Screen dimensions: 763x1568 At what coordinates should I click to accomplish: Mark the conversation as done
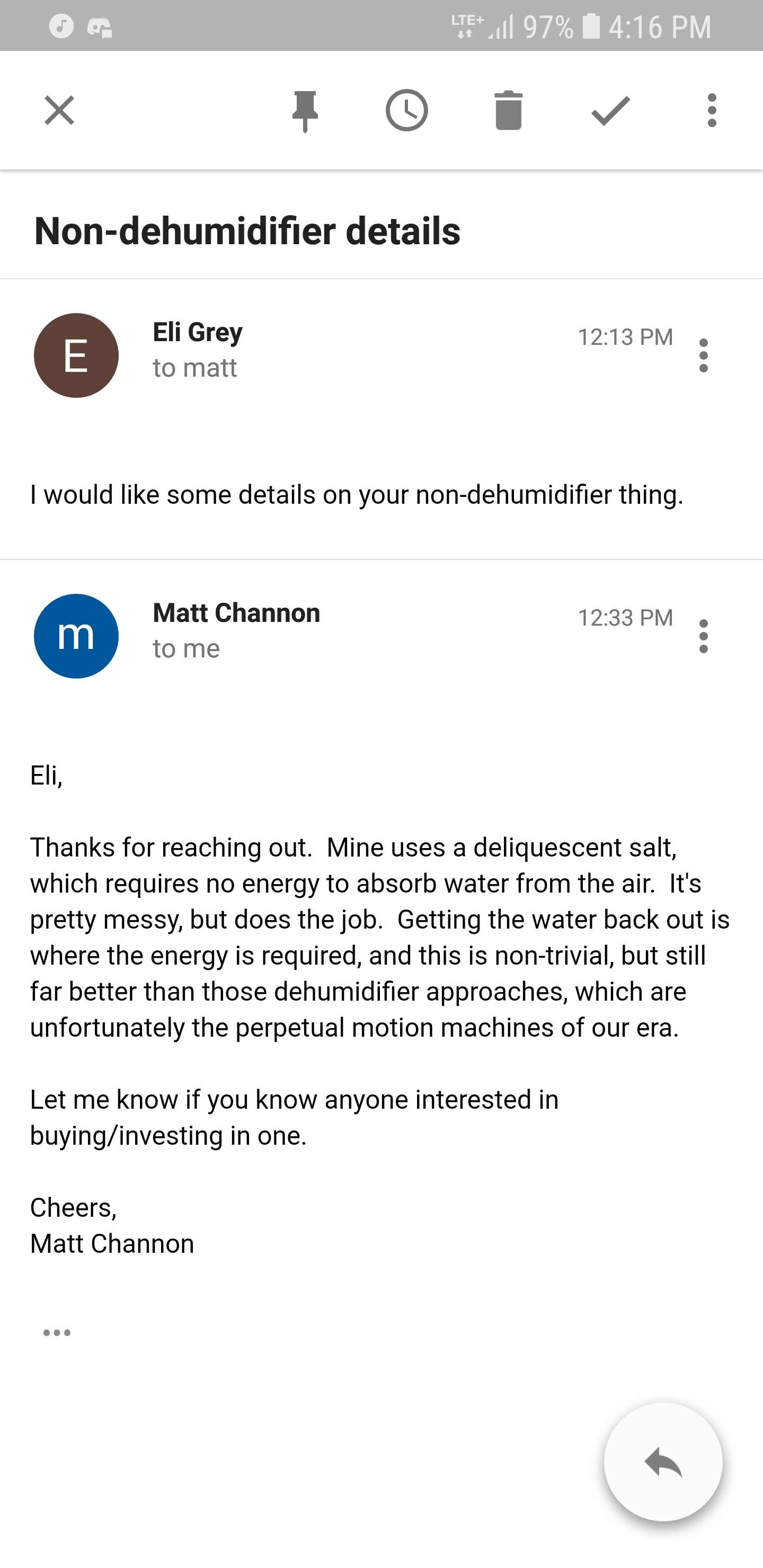click(610, 111)
